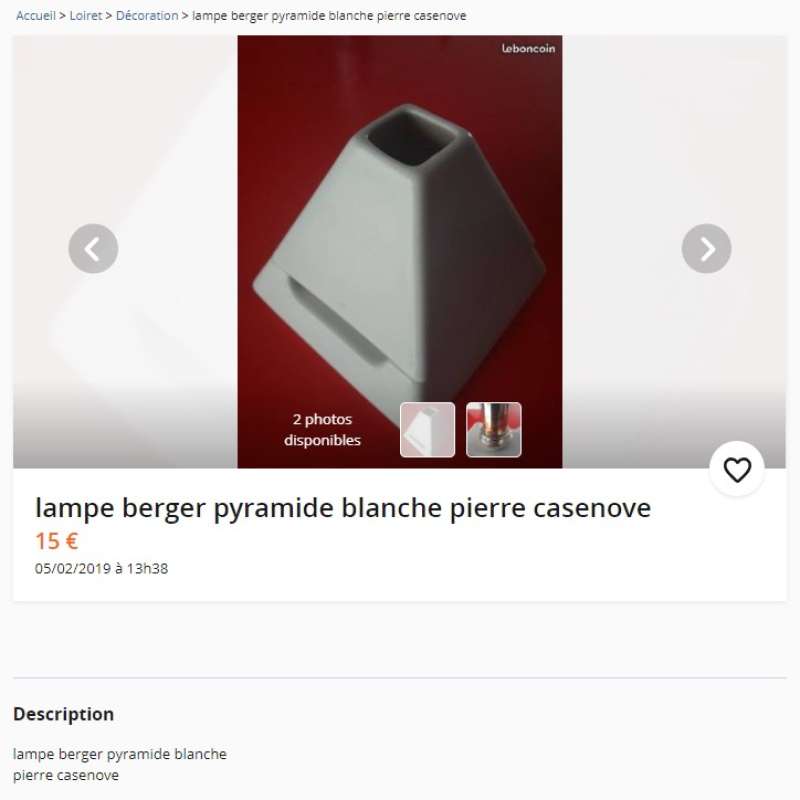Open the Décoration category breadcrumb
The image size is (800, 800).
(x=147, y=16)
